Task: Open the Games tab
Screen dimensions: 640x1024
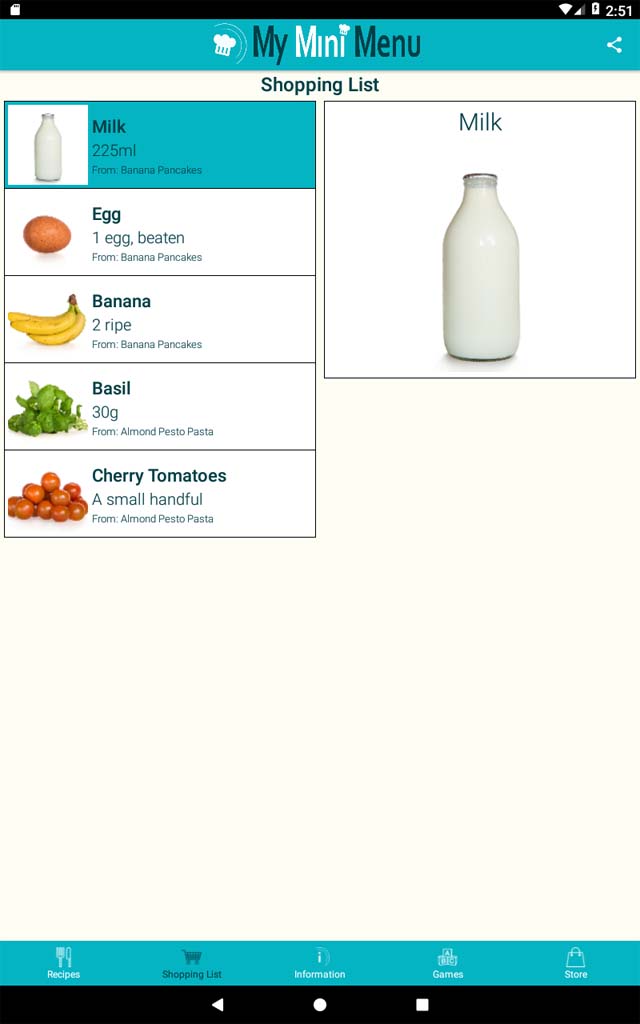Action: pyautogui.click(x=447, y=963)
